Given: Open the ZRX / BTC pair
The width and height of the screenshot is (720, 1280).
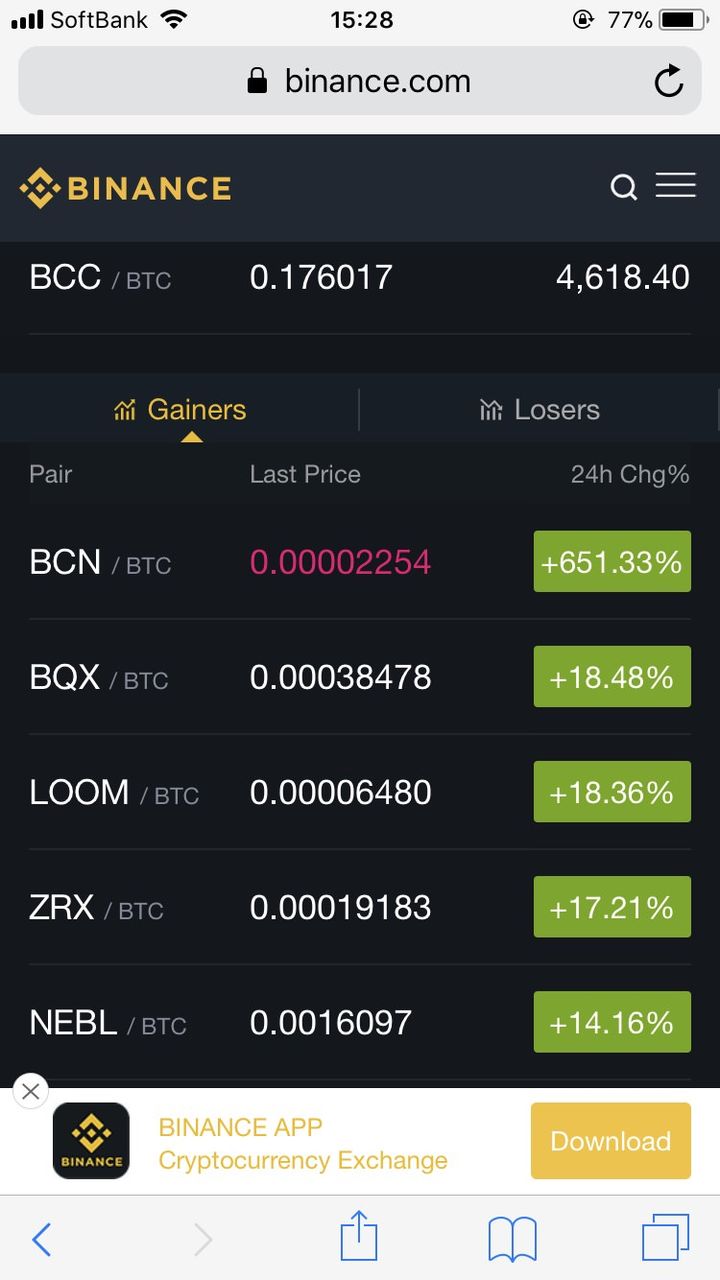Looking at the screenshot, I should 360,907.
